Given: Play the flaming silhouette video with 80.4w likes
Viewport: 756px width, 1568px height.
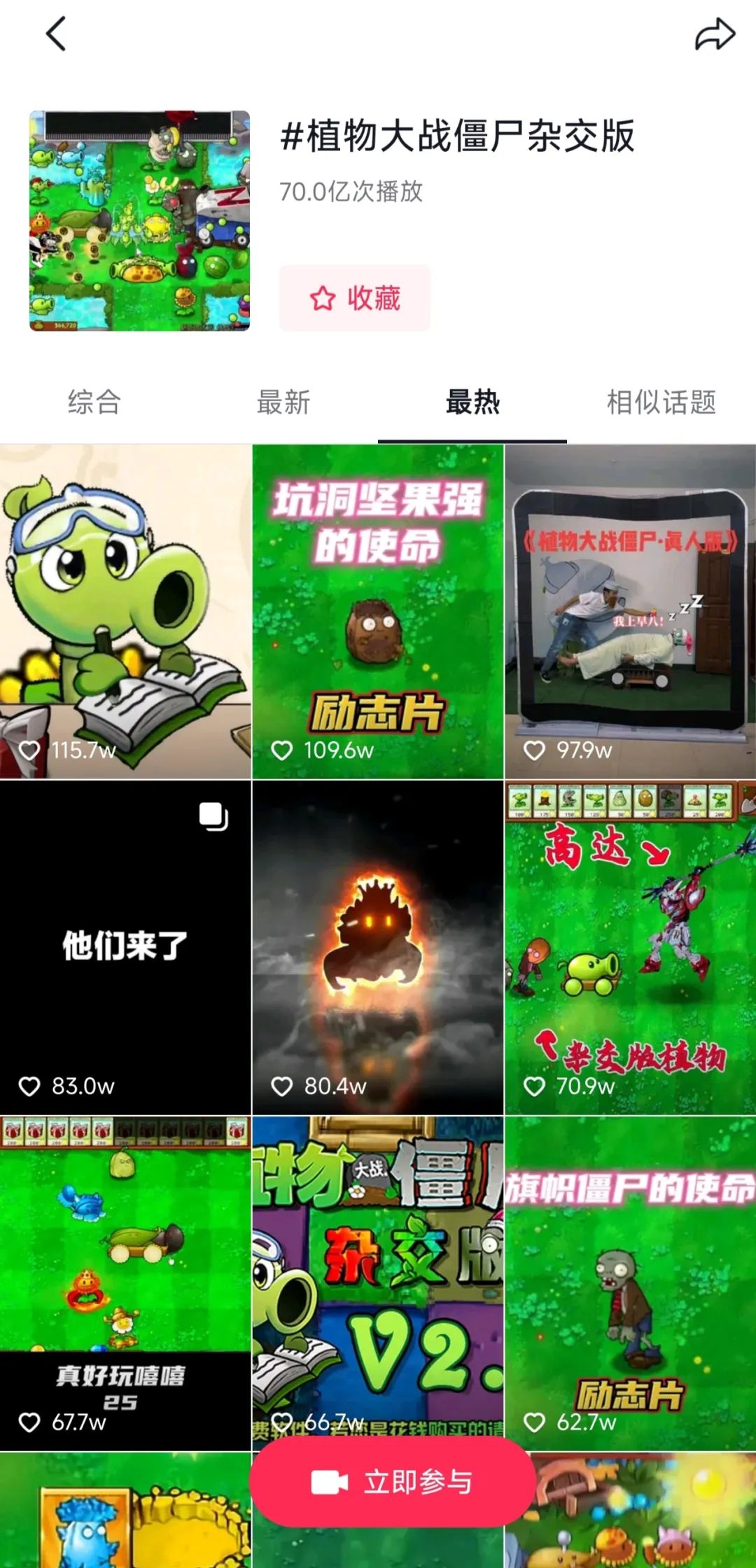Looking at the screenshot, I should [x=378, y=947].
